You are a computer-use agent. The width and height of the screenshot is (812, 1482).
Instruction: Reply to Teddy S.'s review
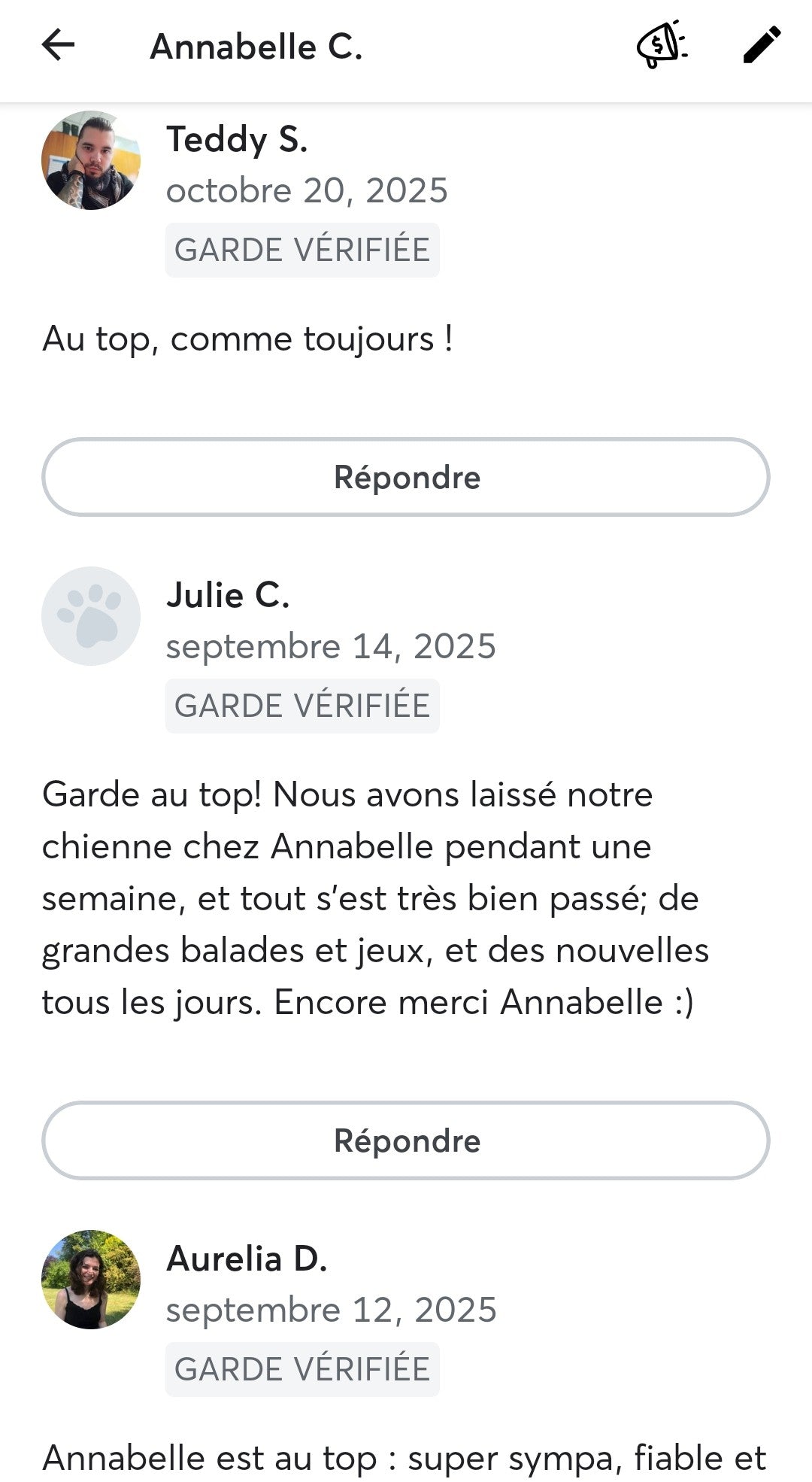click(x=406, y=477)
